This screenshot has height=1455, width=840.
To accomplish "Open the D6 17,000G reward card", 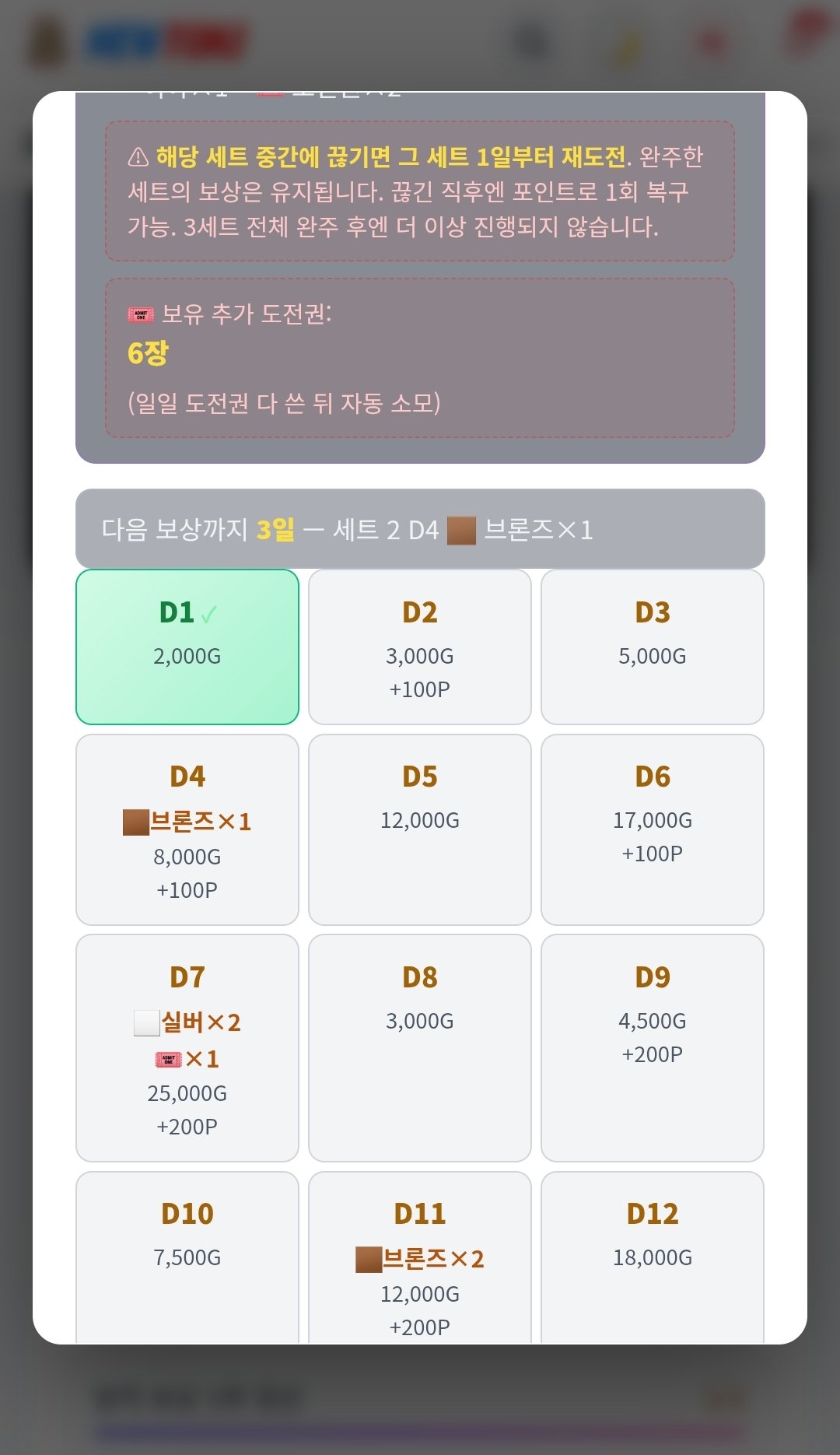I will point(653,829).
